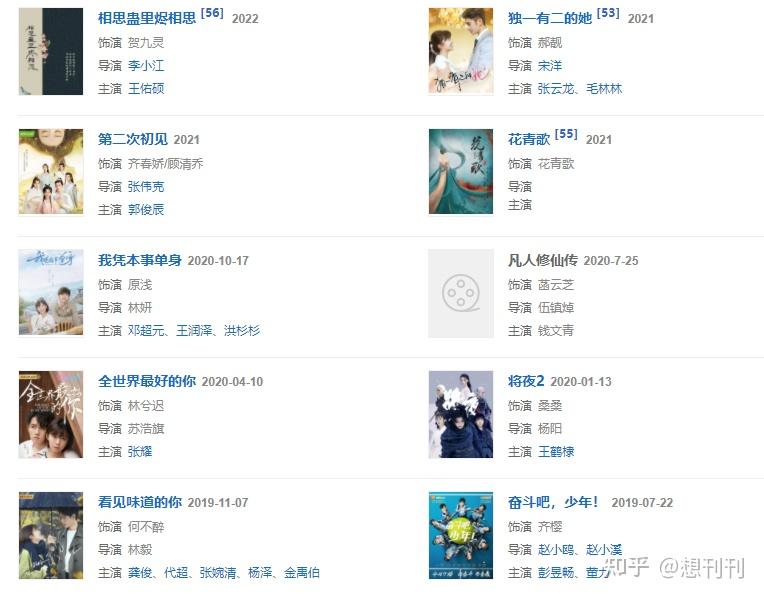Open director 赵小鸥's link

click(555, 549)
